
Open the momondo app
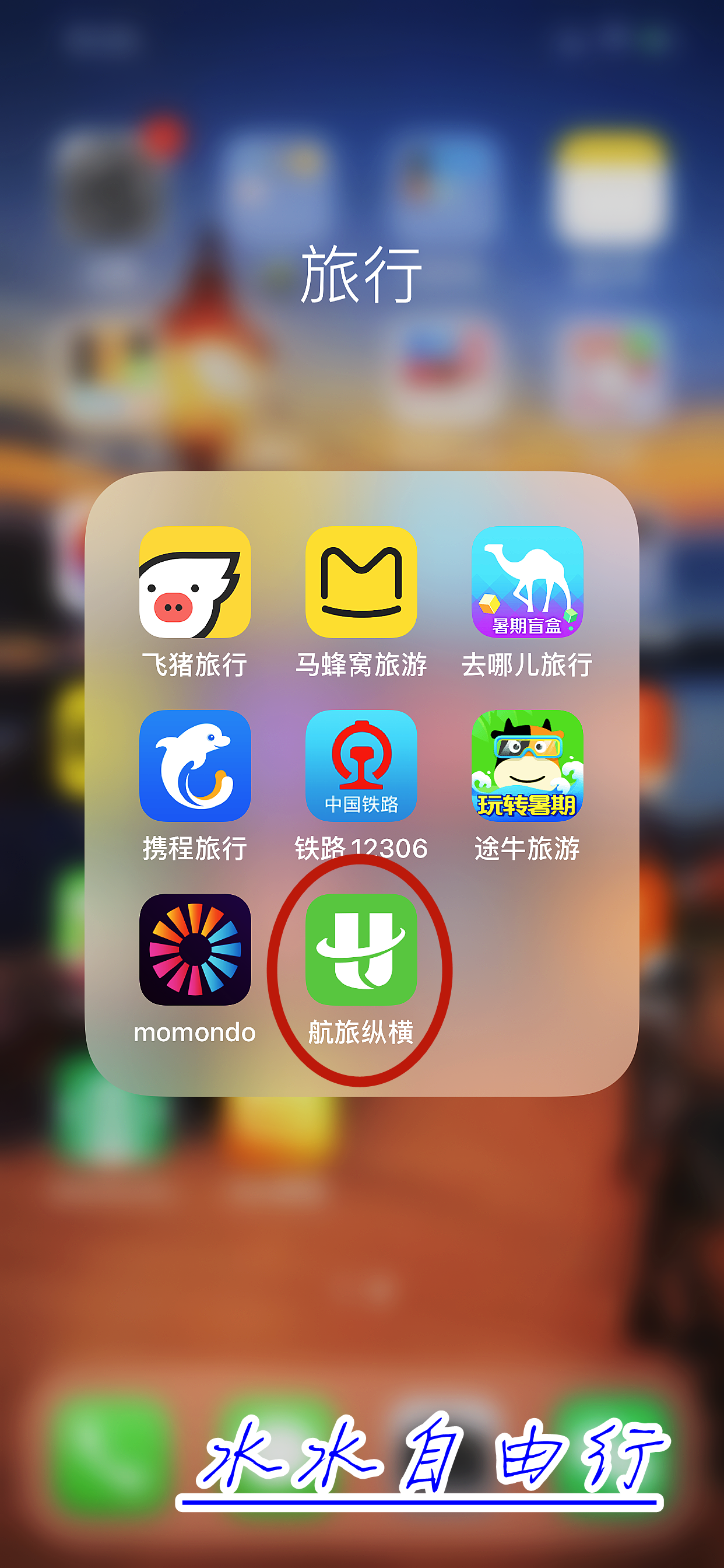(195, 950)
